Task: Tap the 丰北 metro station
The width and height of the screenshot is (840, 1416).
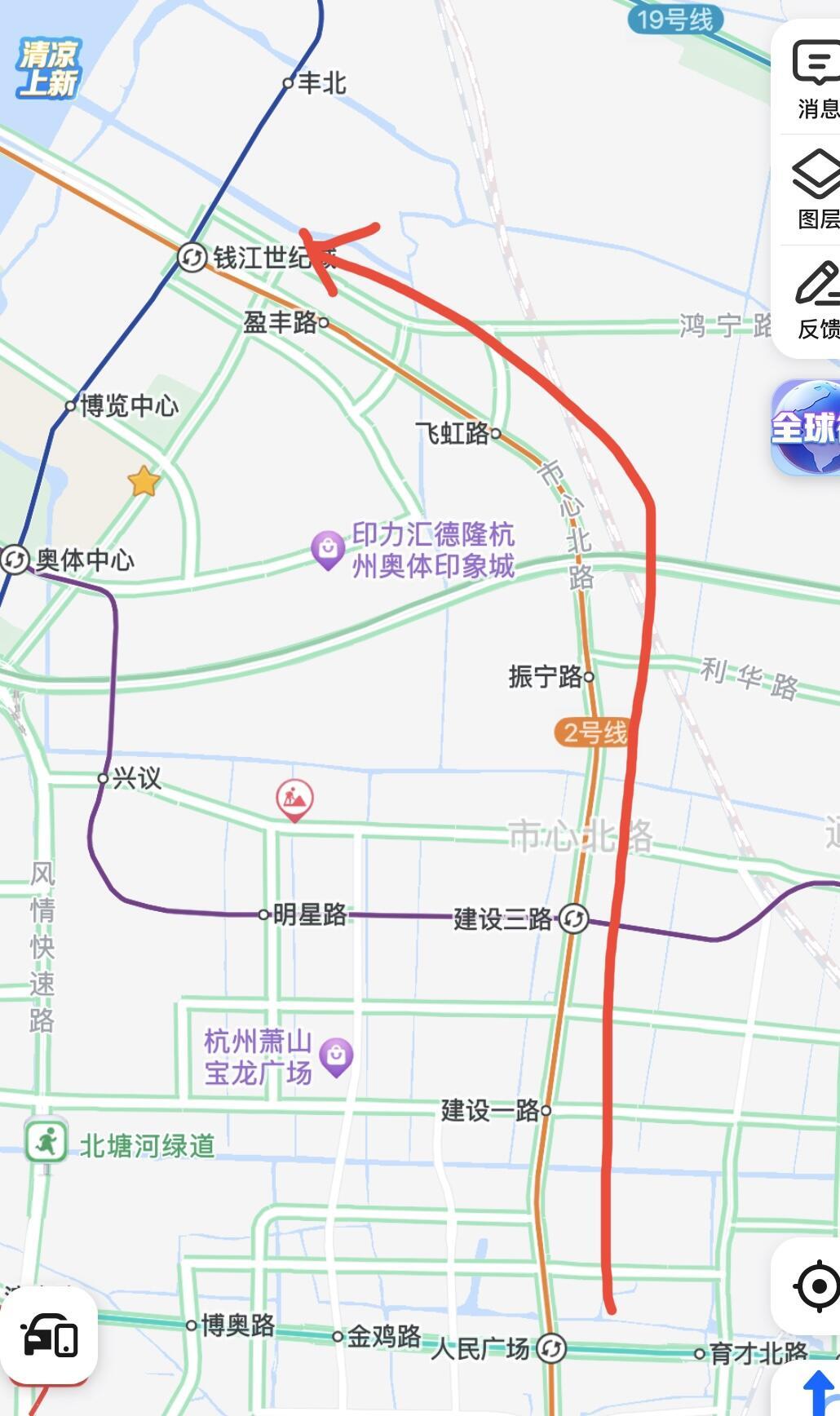Action: tap(288, 82)
